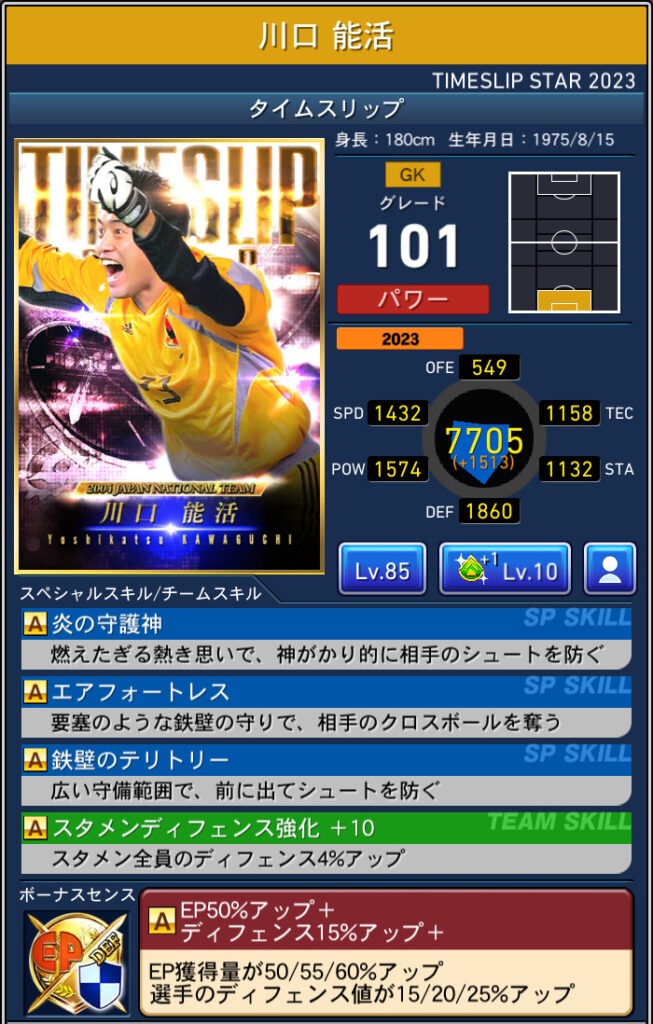Open the player profile icon button

(x=610, y=570)
